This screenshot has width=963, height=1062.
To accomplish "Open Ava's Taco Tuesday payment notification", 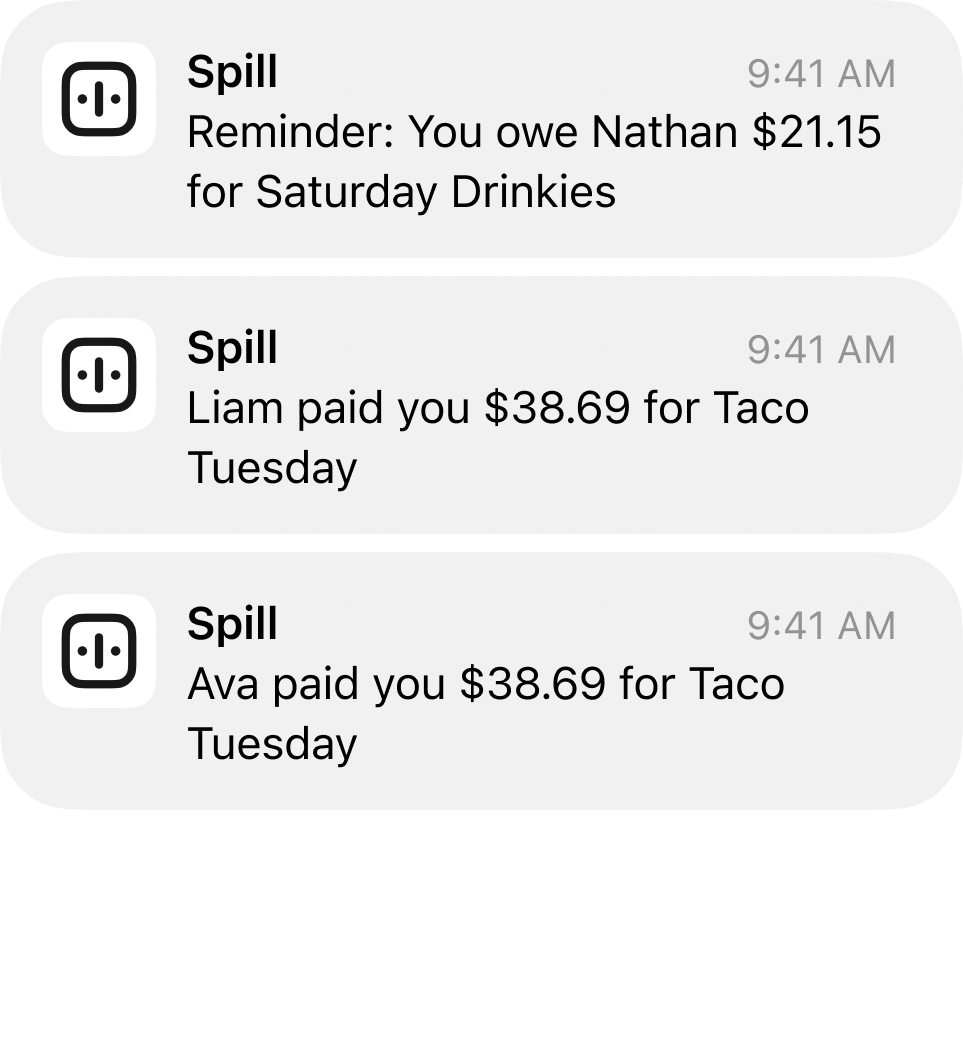I will coord(481,682).
